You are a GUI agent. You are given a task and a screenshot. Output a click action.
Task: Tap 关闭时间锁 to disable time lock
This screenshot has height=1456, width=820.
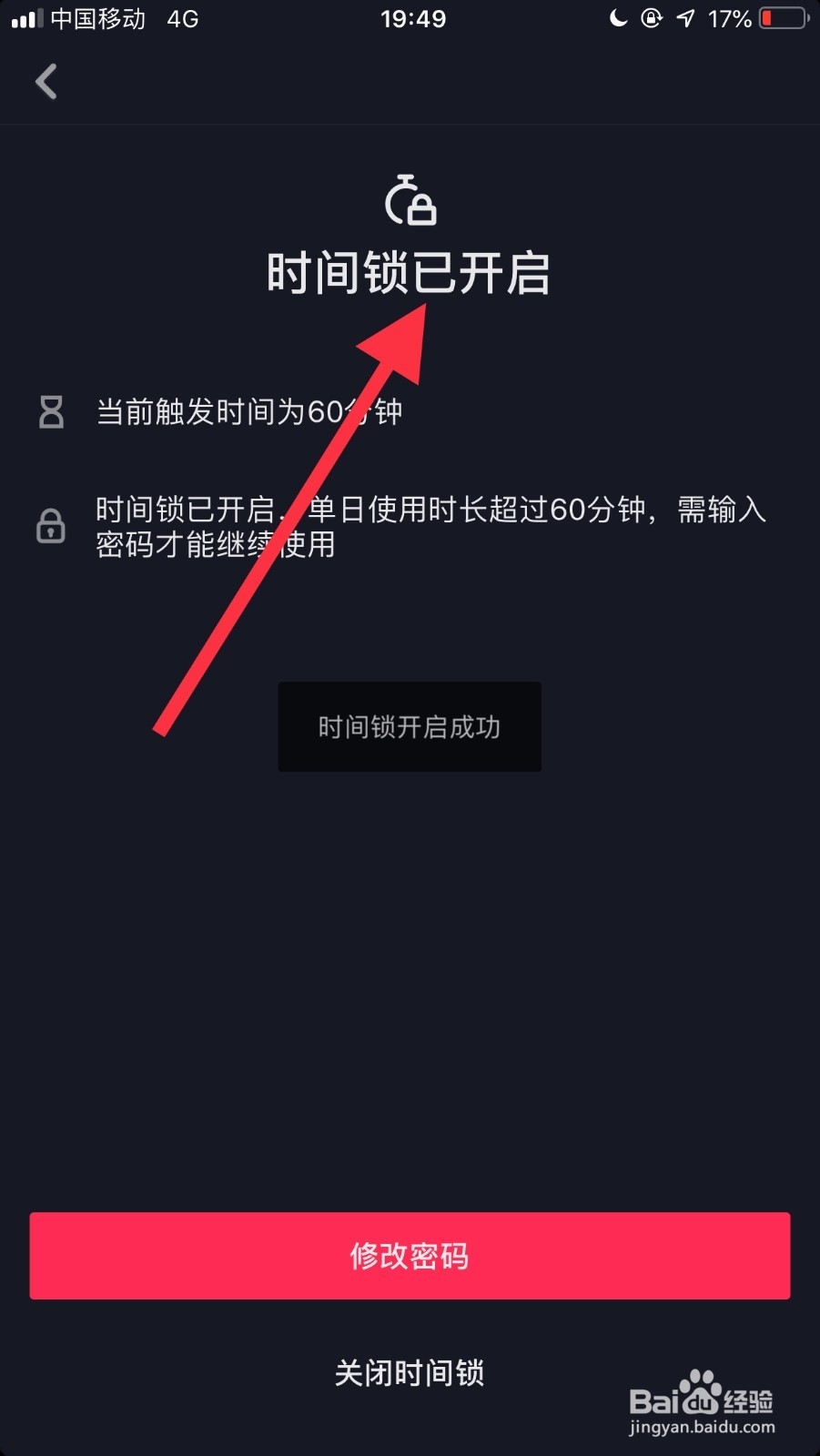pyautogui.click(x=410, y=1372)
